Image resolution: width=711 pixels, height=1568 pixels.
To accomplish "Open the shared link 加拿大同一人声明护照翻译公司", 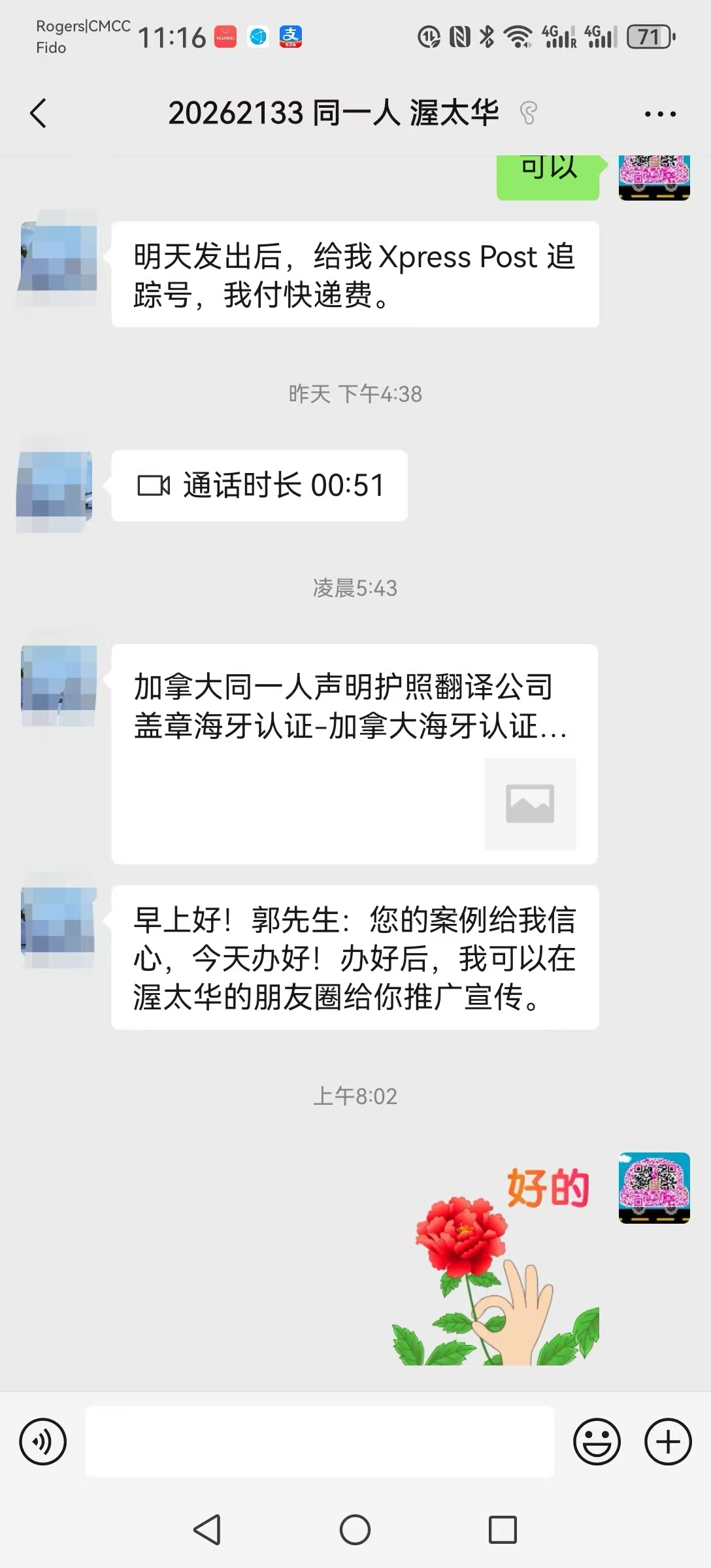I will (x=354, y=753).
